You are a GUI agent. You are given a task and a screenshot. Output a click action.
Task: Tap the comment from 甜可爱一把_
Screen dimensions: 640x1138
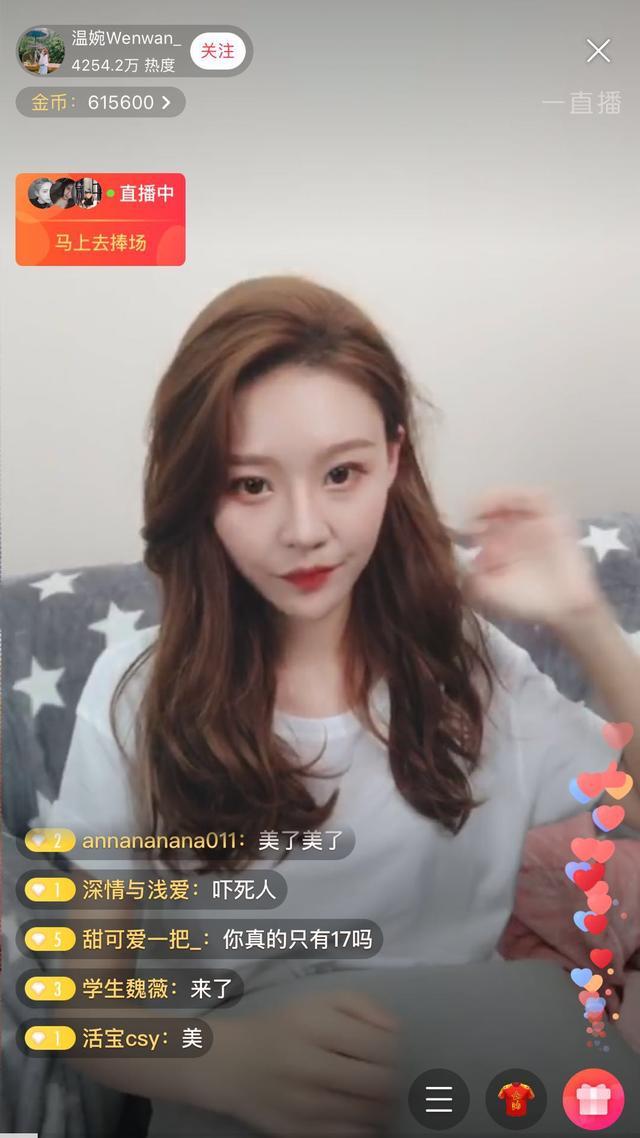click(x=200, y=939)
